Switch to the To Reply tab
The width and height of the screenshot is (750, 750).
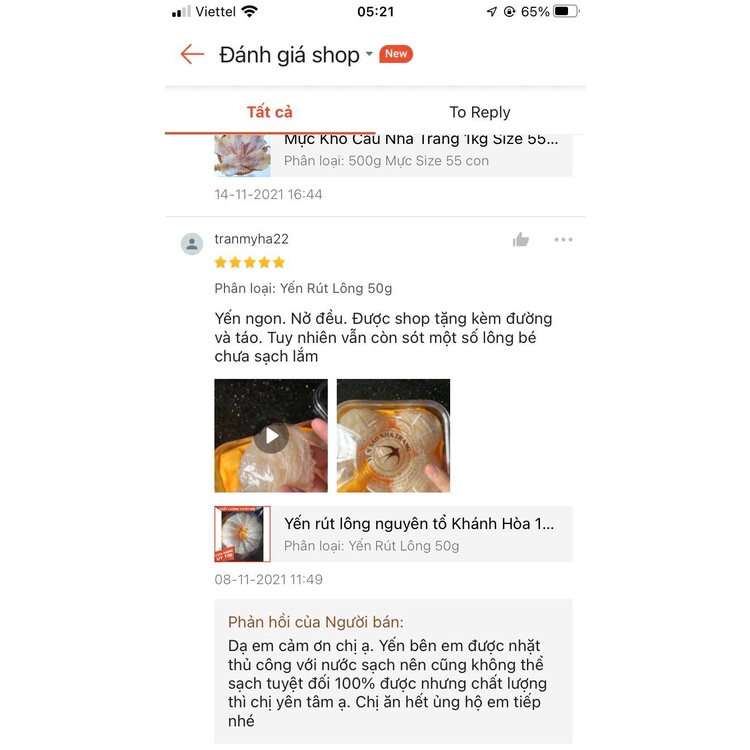480,112
